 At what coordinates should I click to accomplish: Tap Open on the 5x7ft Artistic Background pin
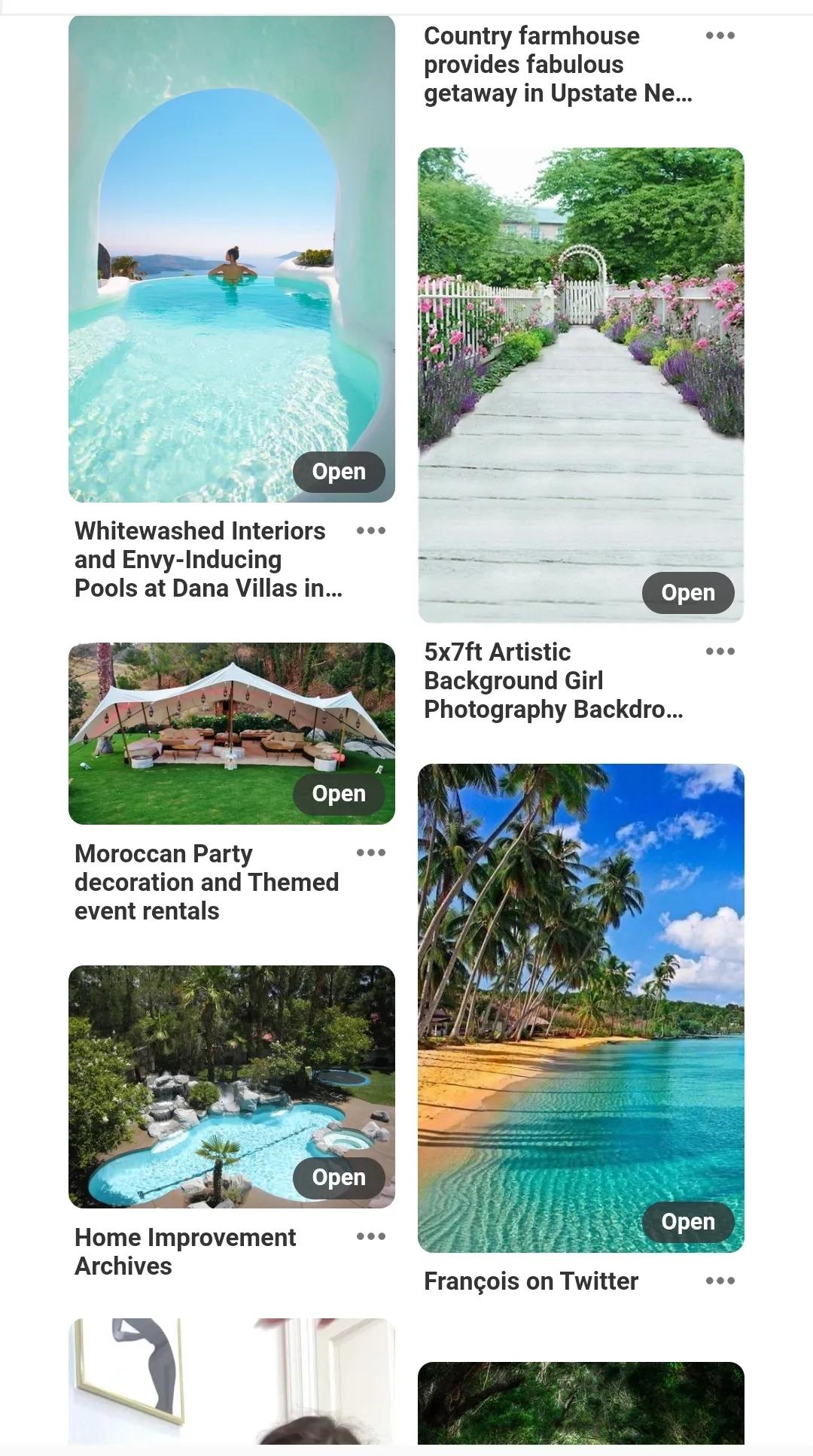[688, 593]
